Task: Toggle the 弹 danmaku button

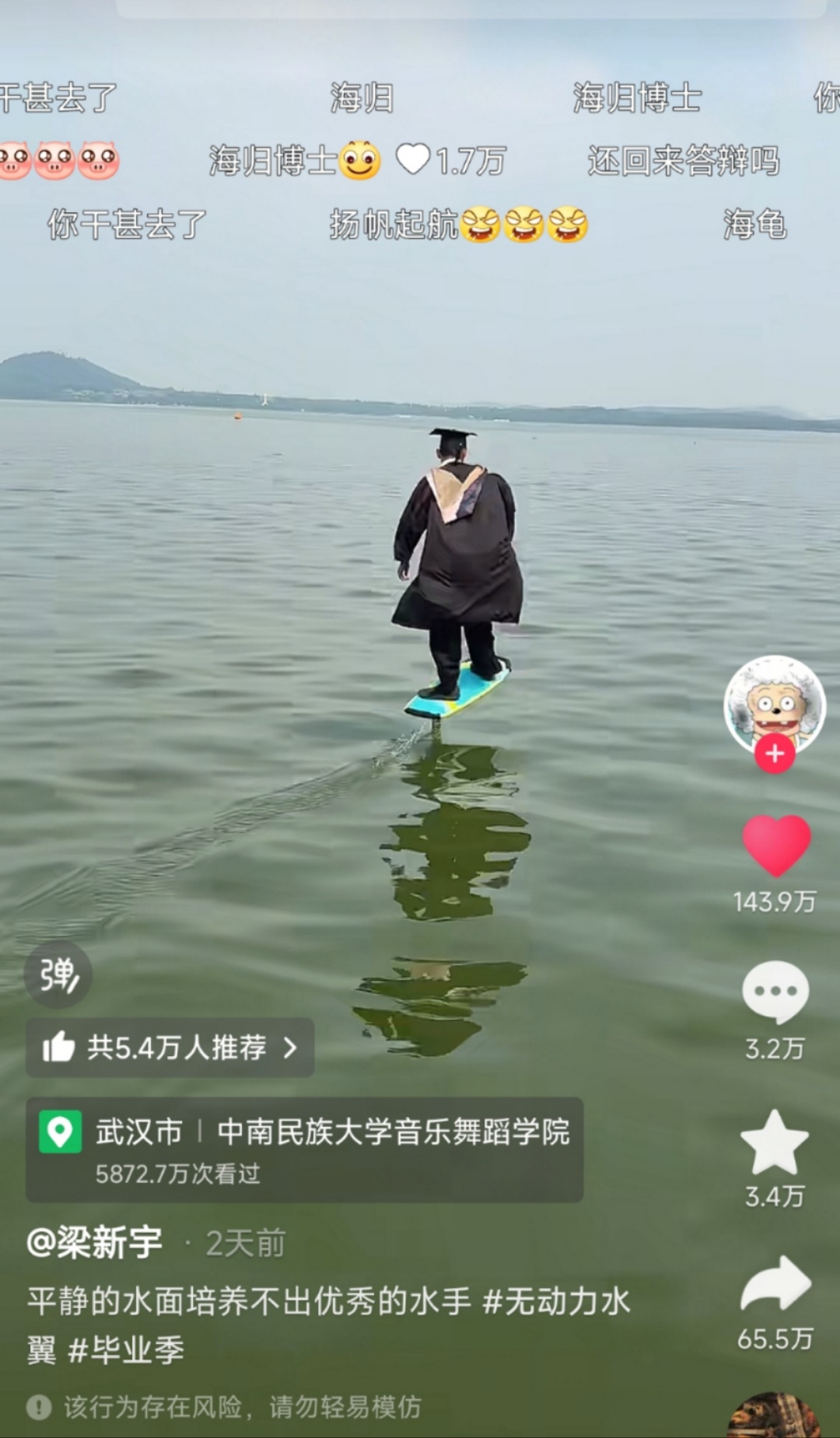Action: (58, 974)
